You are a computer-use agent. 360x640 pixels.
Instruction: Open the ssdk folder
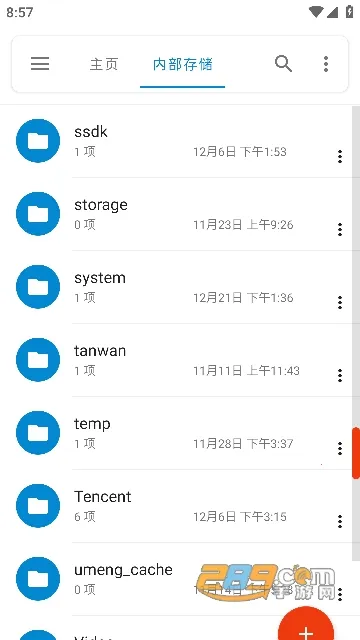(x=176, y=141)
